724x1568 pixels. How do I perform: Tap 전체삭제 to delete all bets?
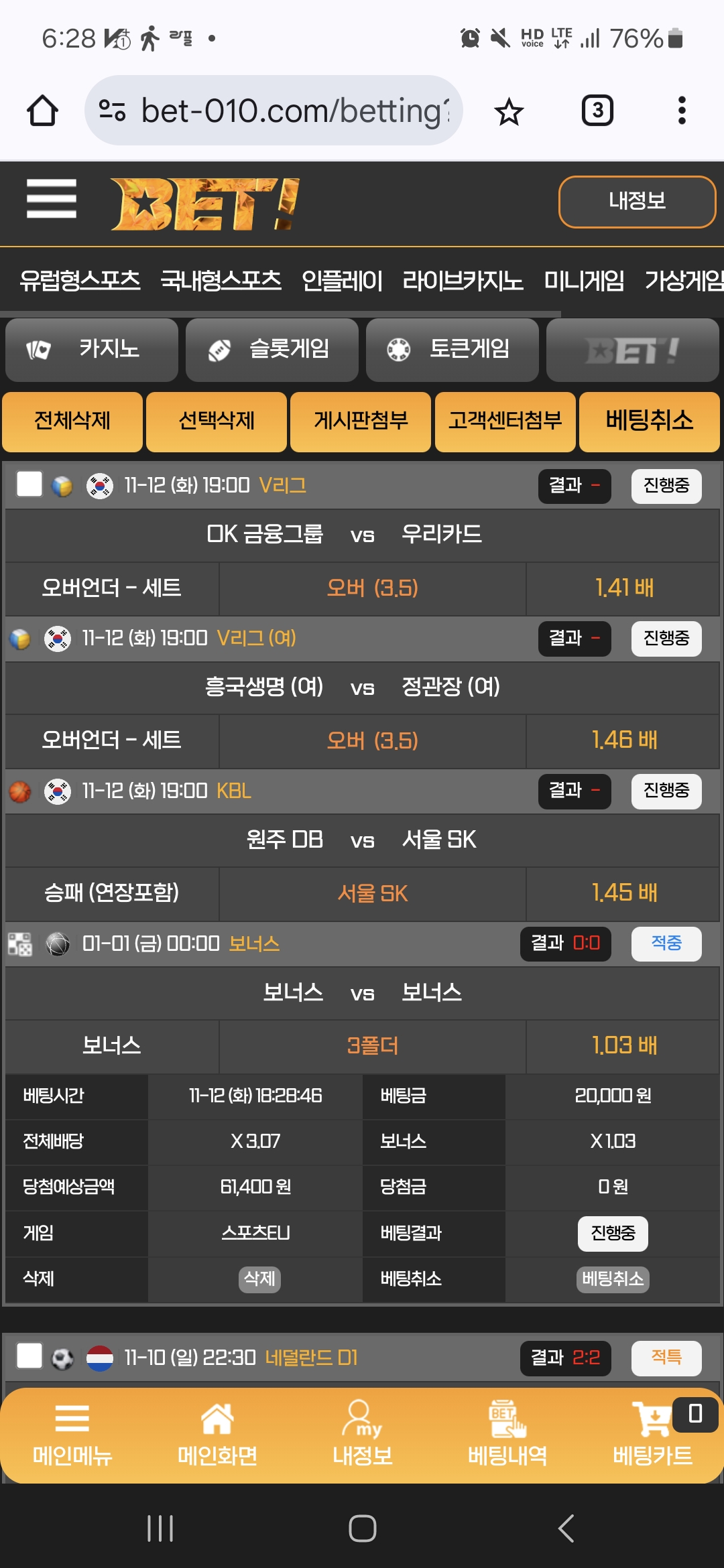coord(72,421)
